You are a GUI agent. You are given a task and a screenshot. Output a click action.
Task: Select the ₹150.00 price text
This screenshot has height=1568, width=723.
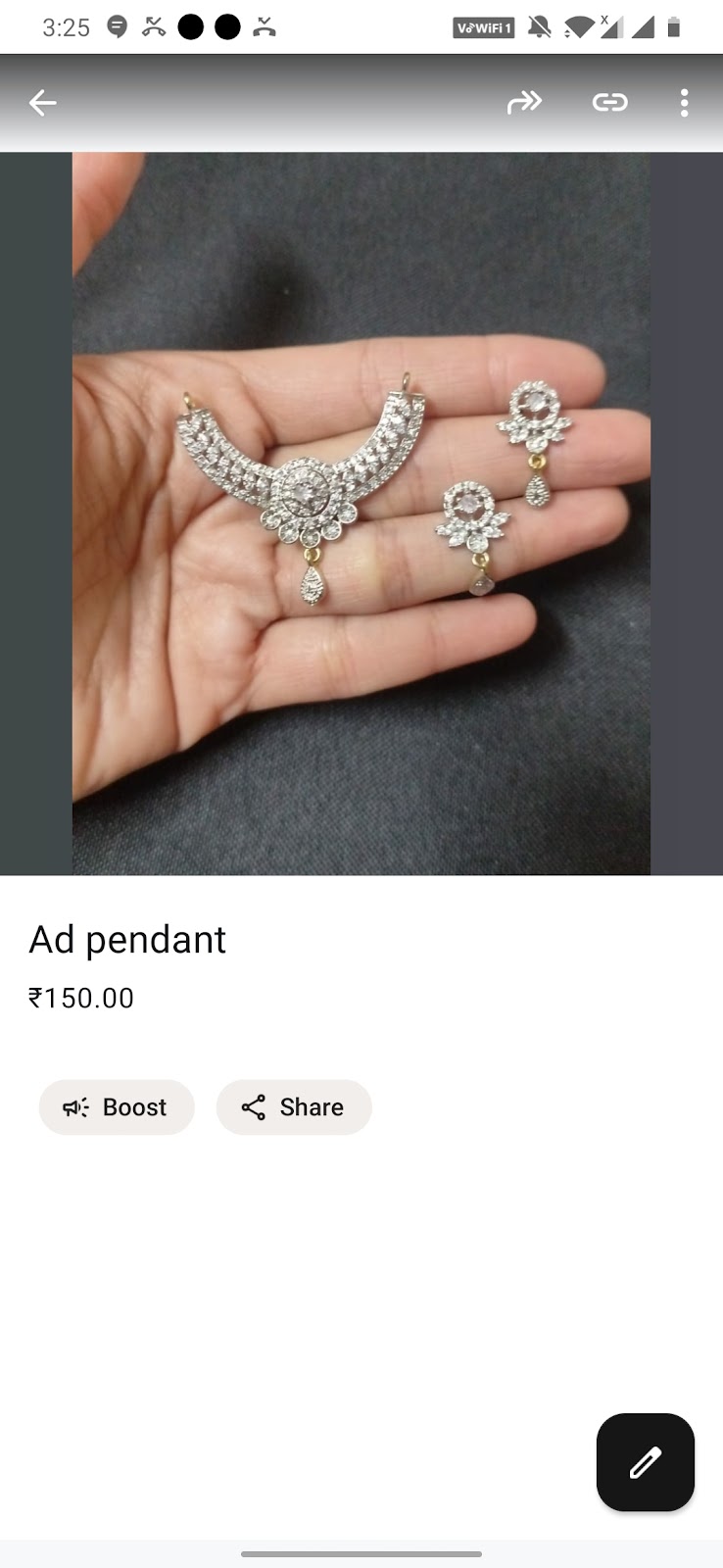tap(82, 998)
